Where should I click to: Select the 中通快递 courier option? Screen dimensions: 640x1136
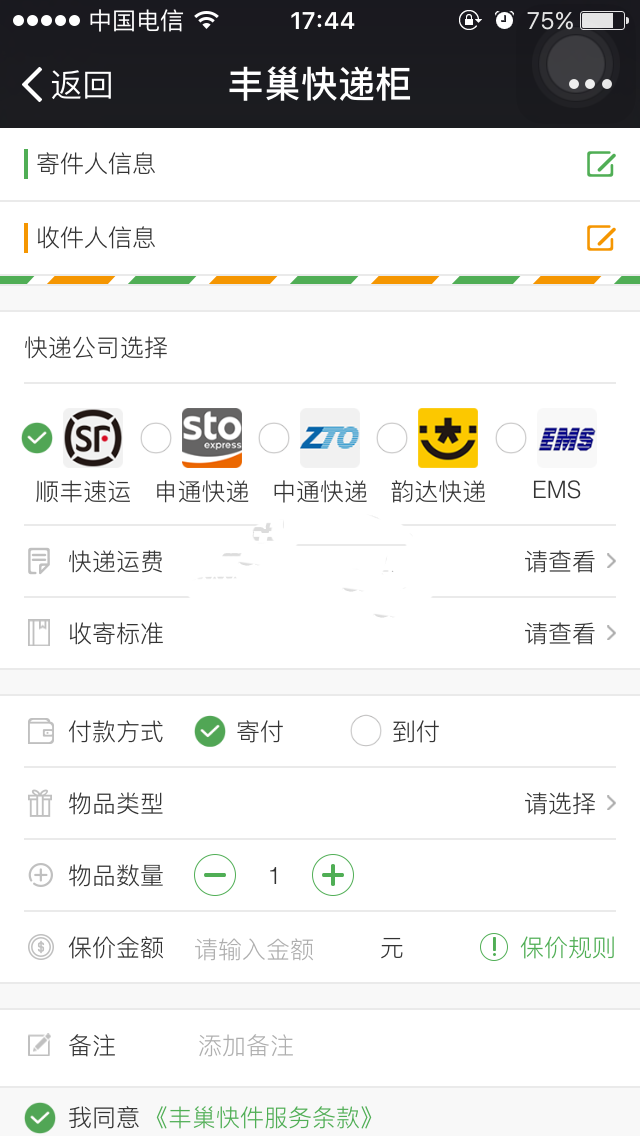click(x=274, y=438)
